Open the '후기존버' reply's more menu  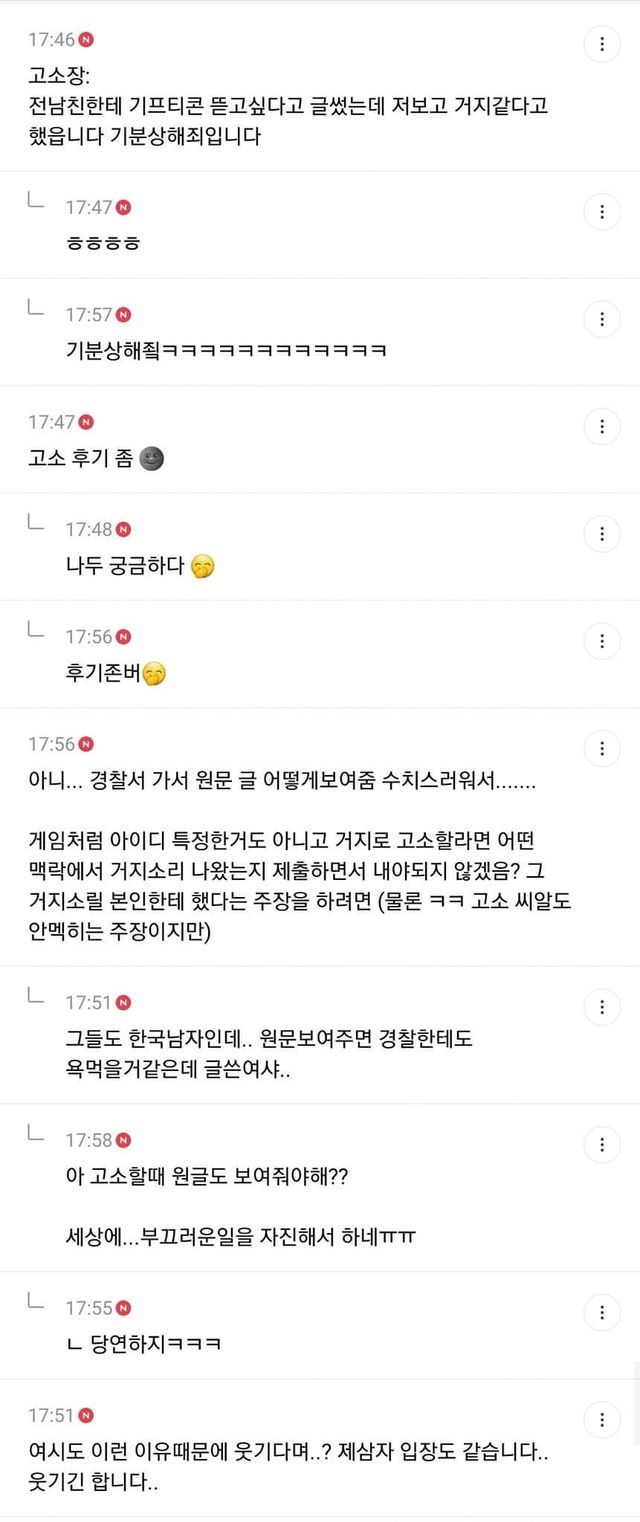click(602, 641)
